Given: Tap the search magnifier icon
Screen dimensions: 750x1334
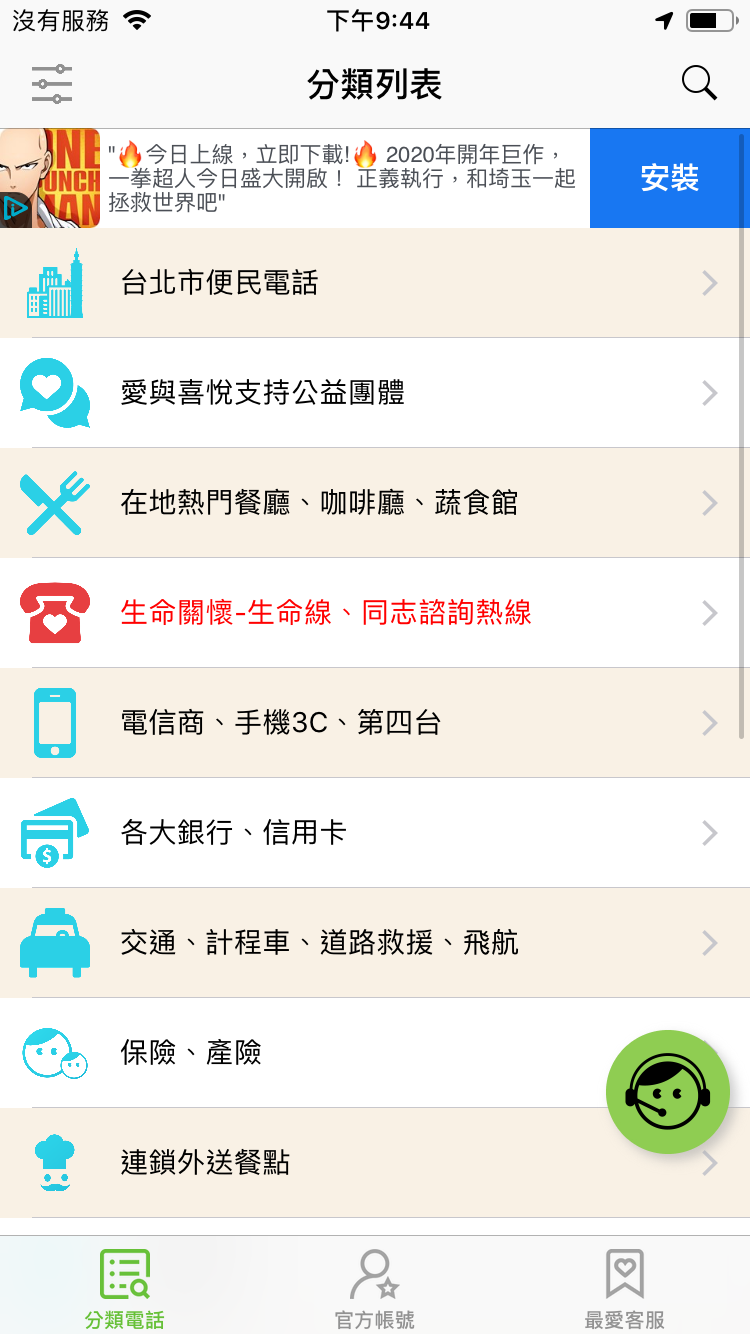Looking at the screenshot, I should 699,84.
